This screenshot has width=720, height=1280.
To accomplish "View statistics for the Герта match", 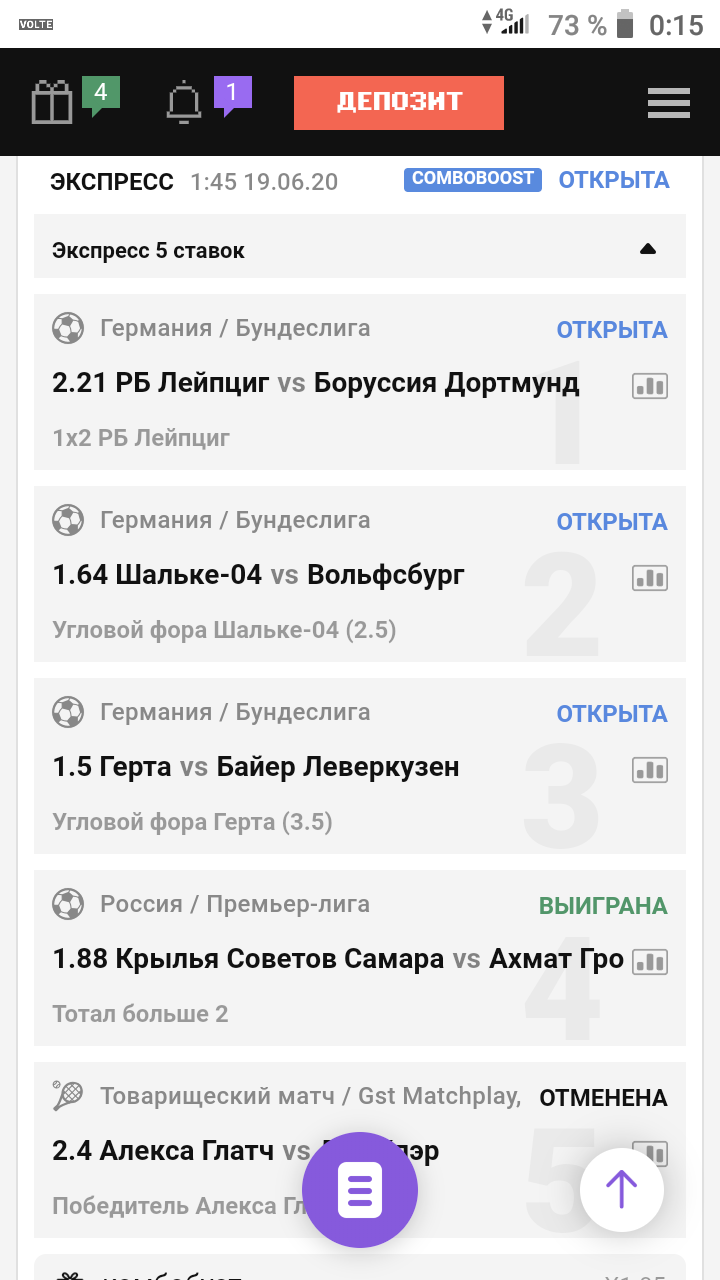I will (x=649, y=770).
